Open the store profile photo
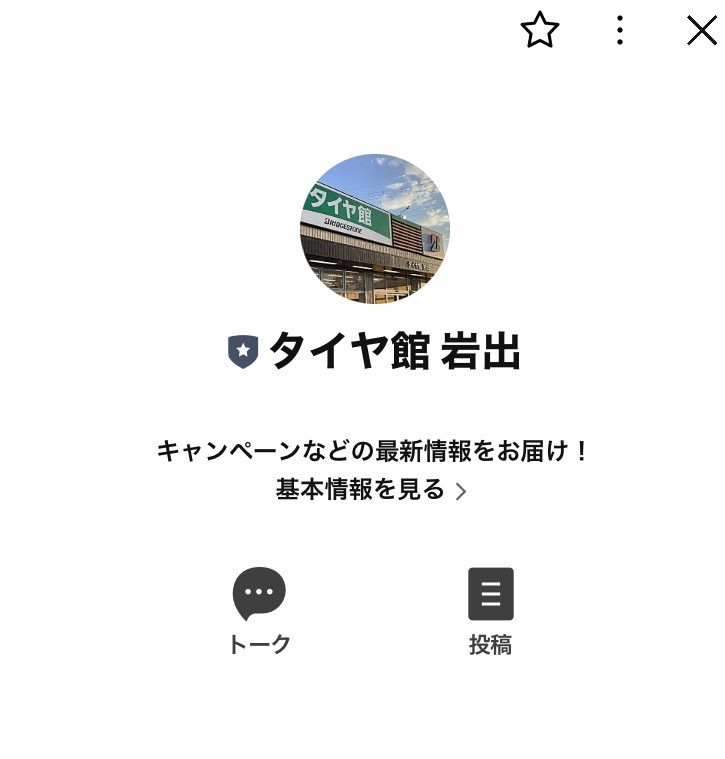 pyautogui.click(x=376, y=229)
